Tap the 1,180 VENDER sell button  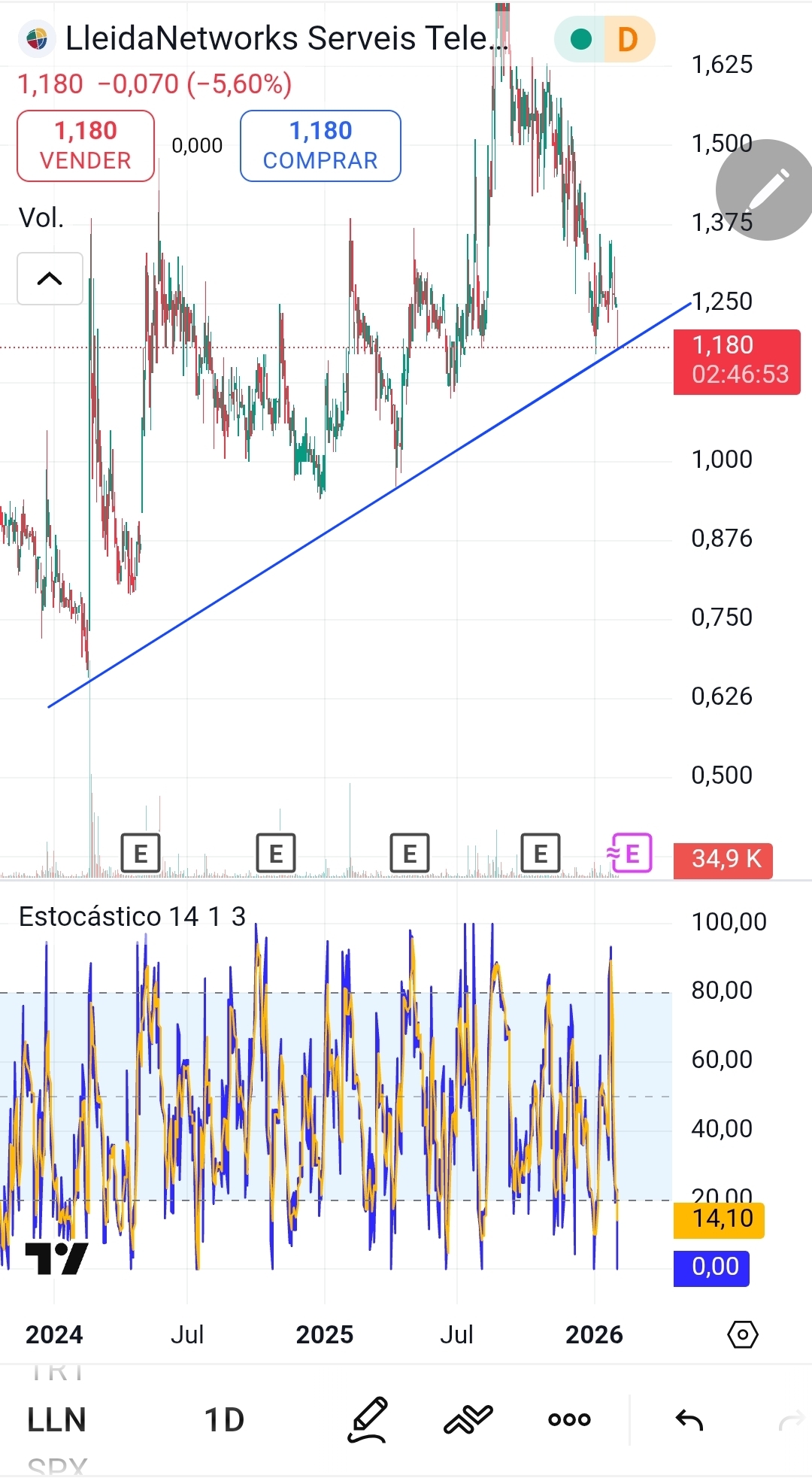point(86,146)
